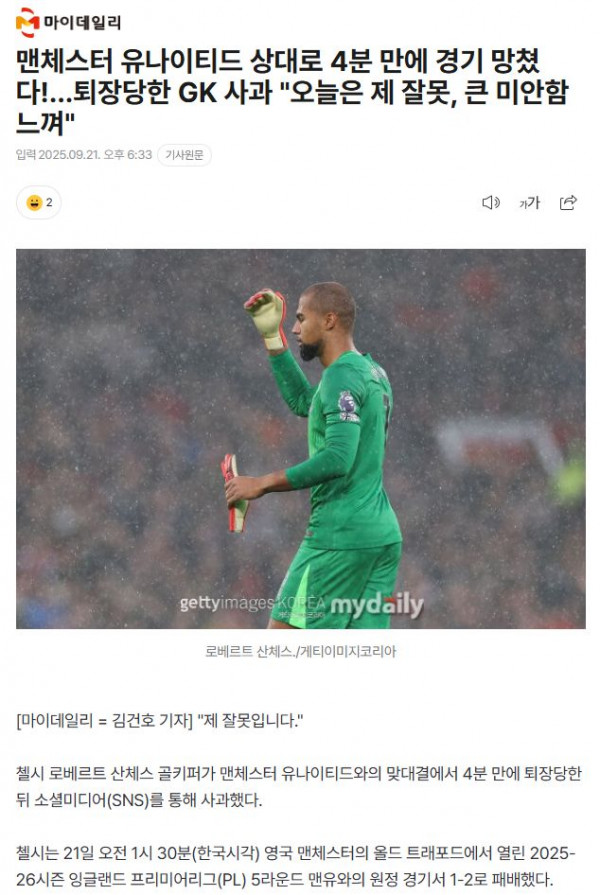This screenshot has height=895, width=600.
Task: Open the 기사원문 original article link
Action: pyautogui.click(x=184, y=155)
